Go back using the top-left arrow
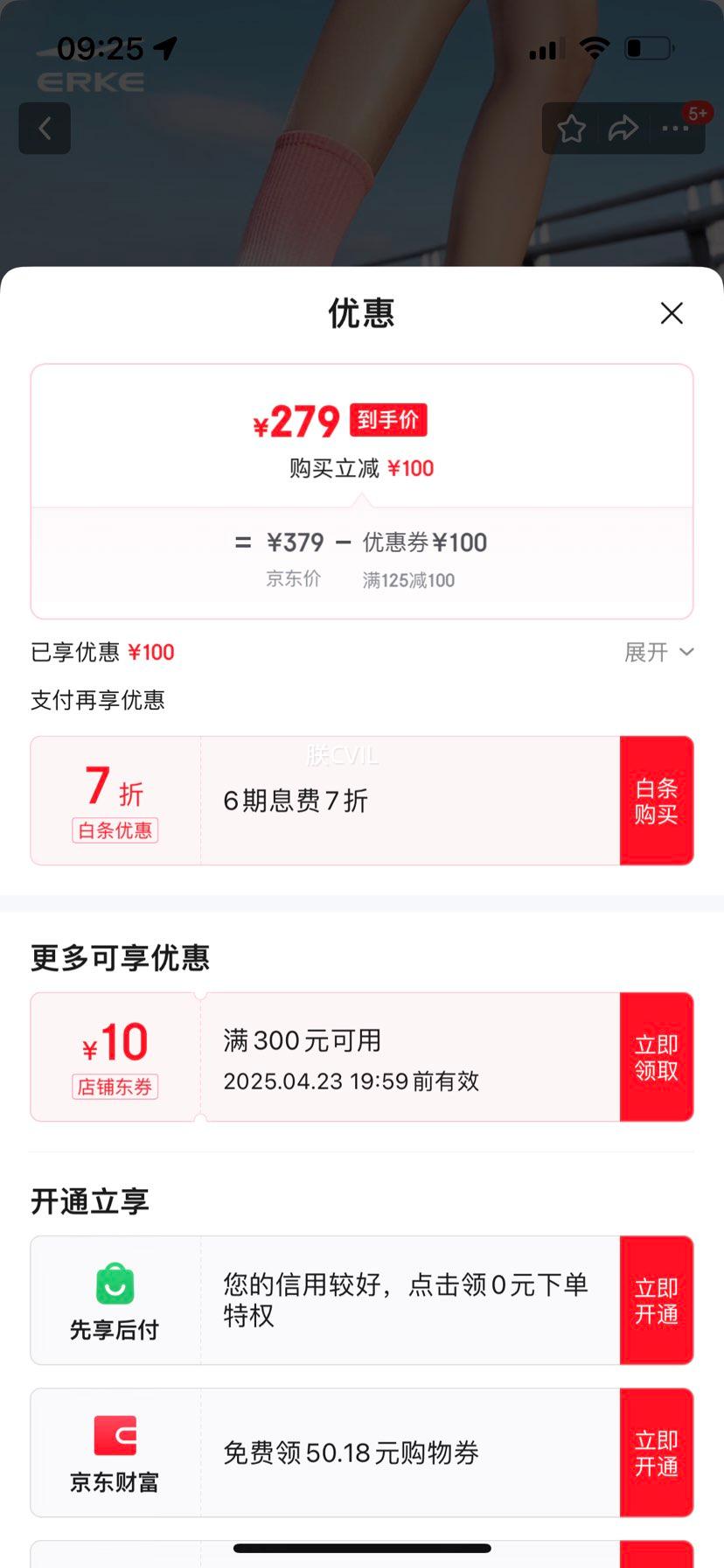 (x=45, y=129)
